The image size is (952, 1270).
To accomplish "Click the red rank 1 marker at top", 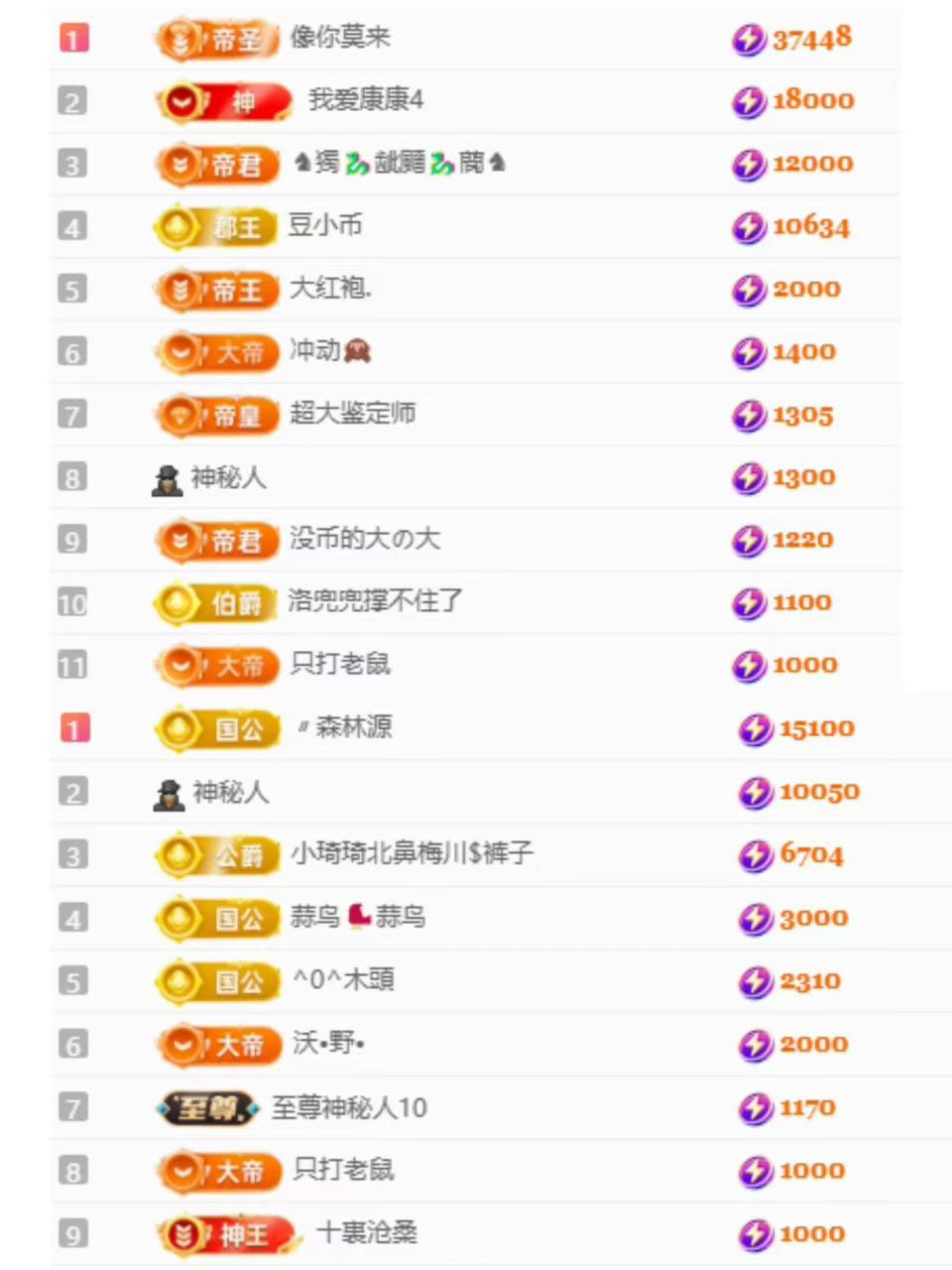I will pyautogui.click(x=72, y=37).
